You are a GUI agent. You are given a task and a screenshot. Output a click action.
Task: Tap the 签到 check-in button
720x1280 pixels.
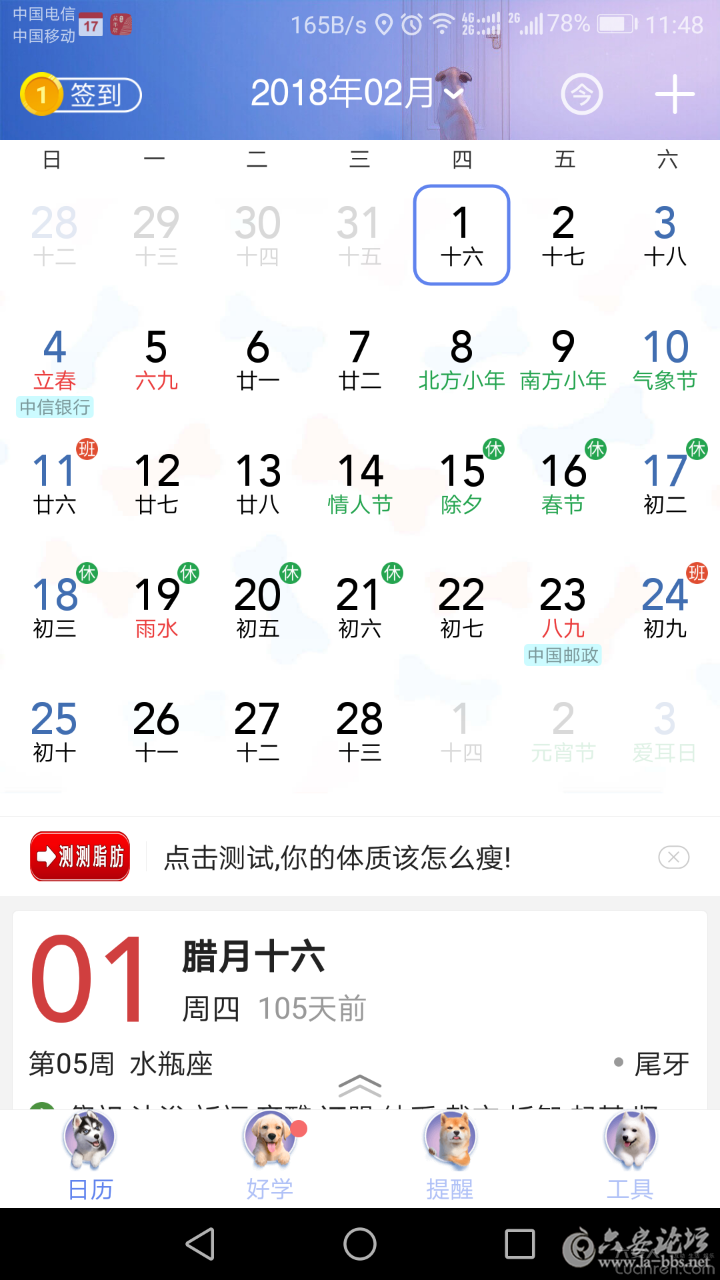pyautogui.click(x=82, y=95)
